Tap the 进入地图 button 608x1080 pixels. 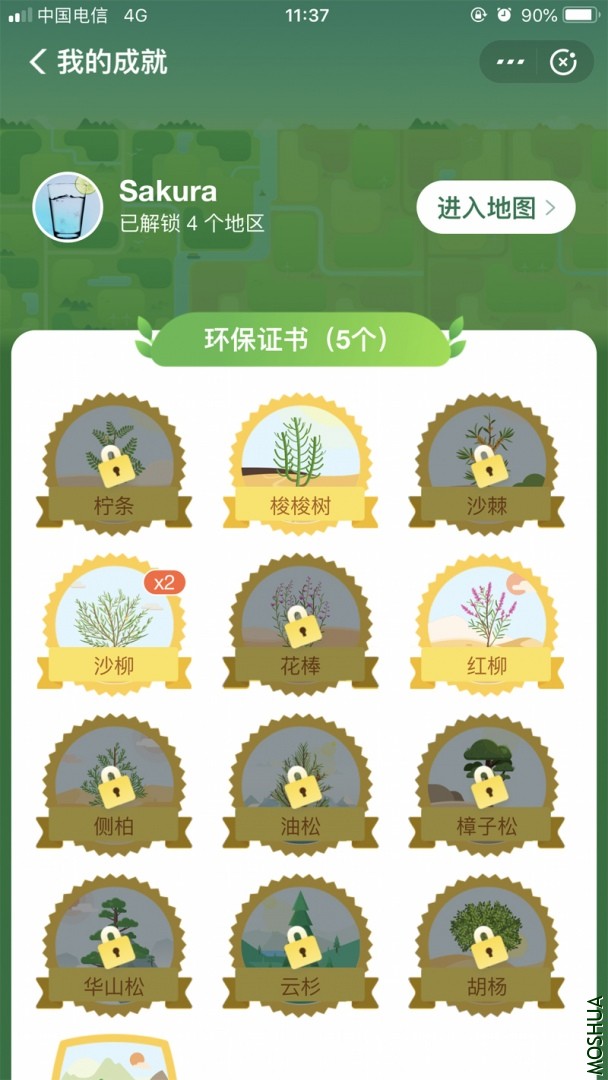(495, 208)
